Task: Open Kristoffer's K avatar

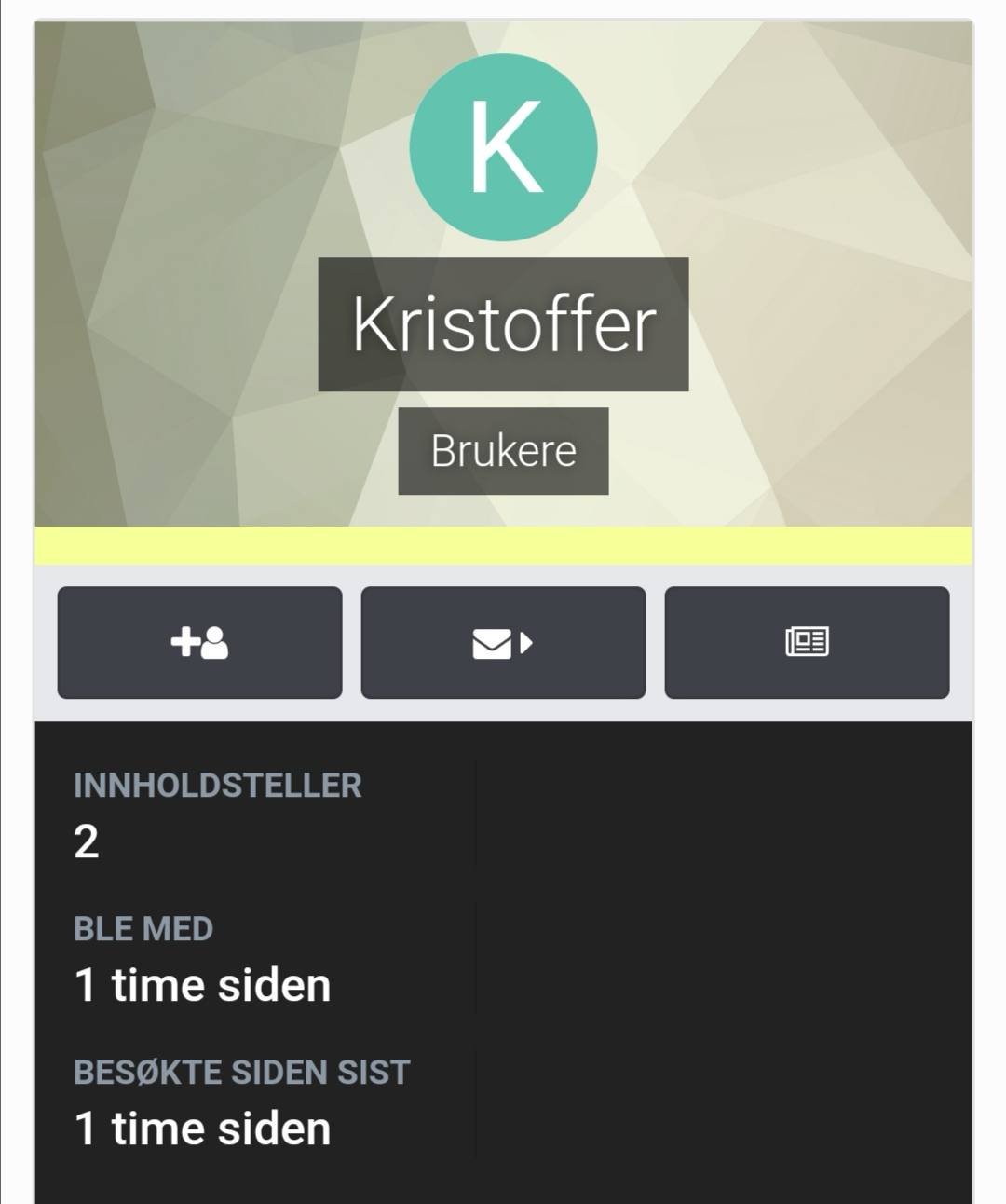Action: point(503,147)
